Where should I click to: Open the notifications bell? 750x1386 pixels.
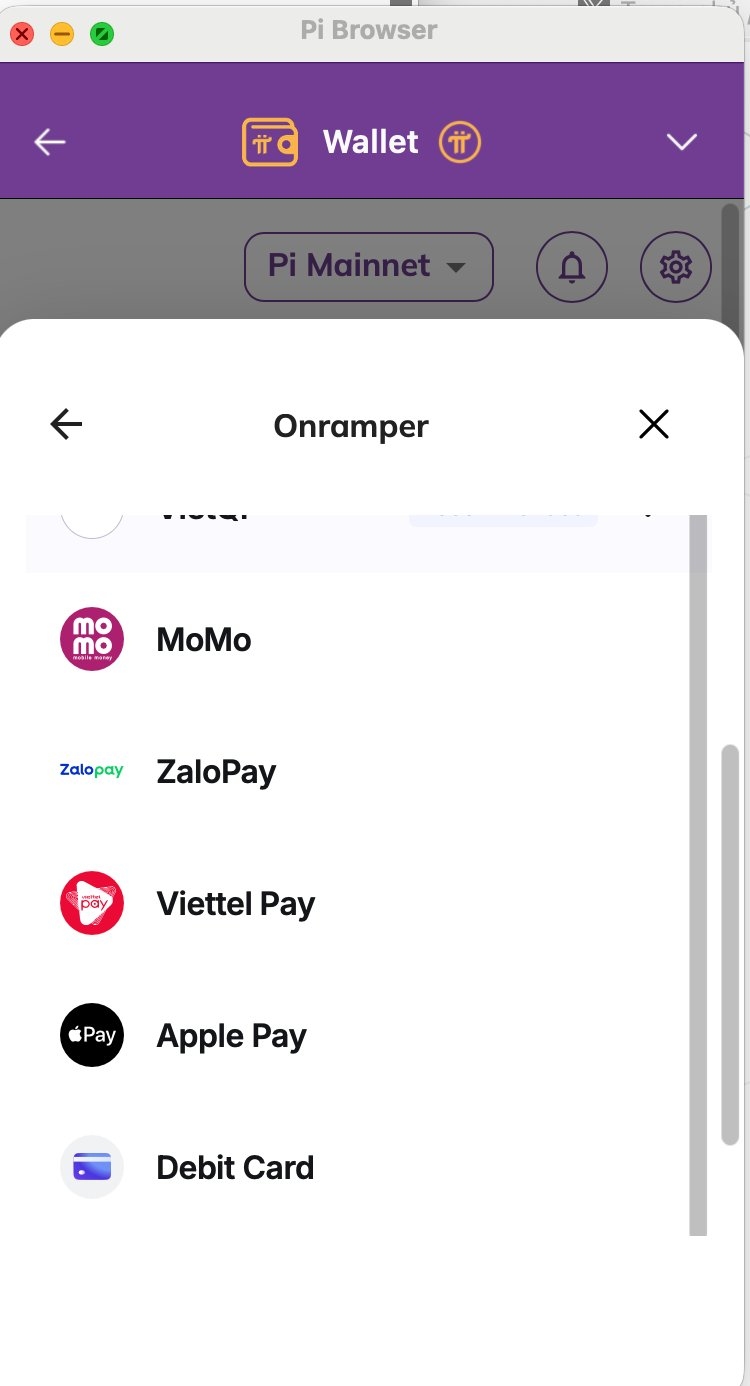tap(572, 267)
